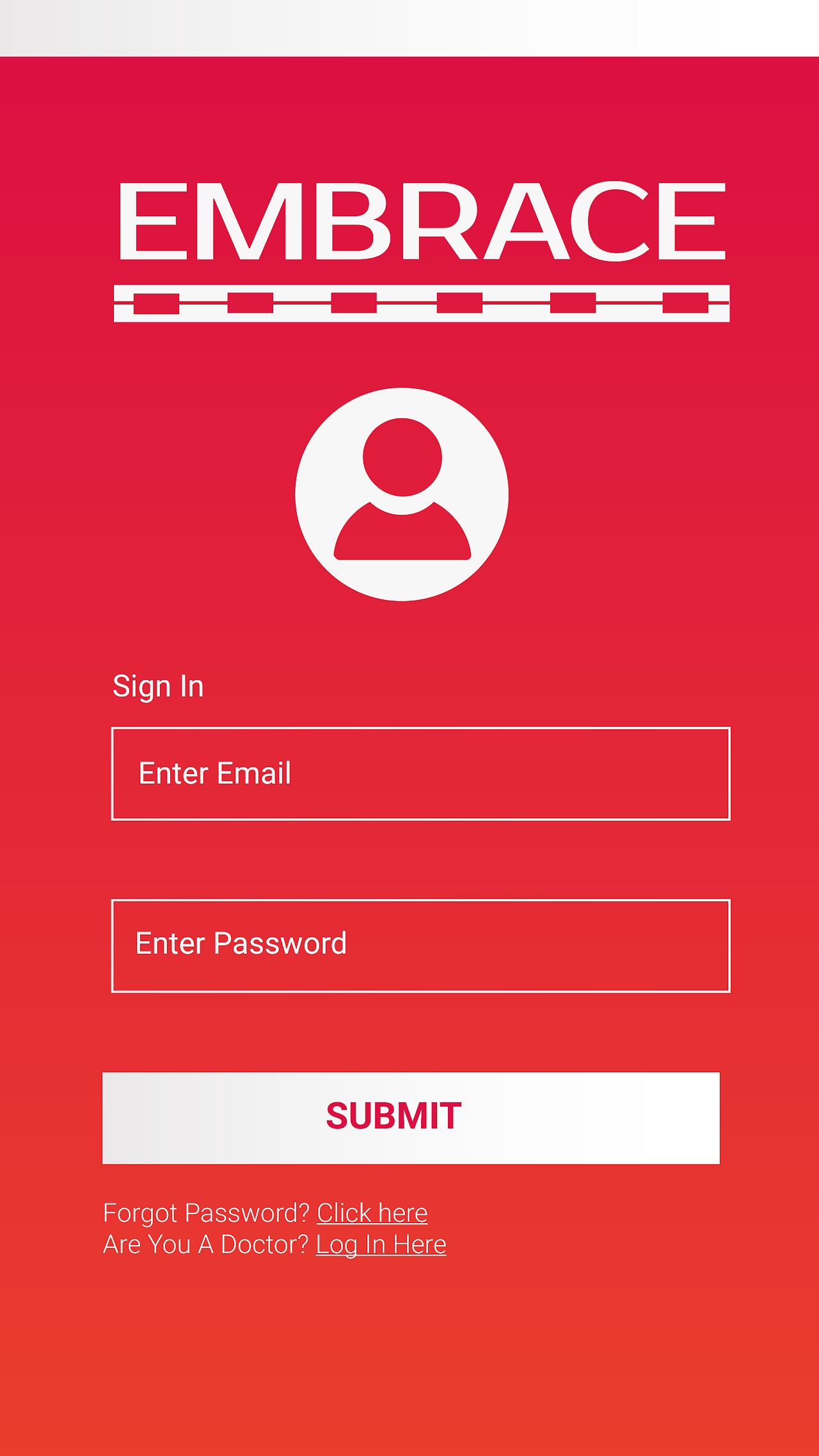
Task: Click inside the password entry box
Action: (419, 942)
